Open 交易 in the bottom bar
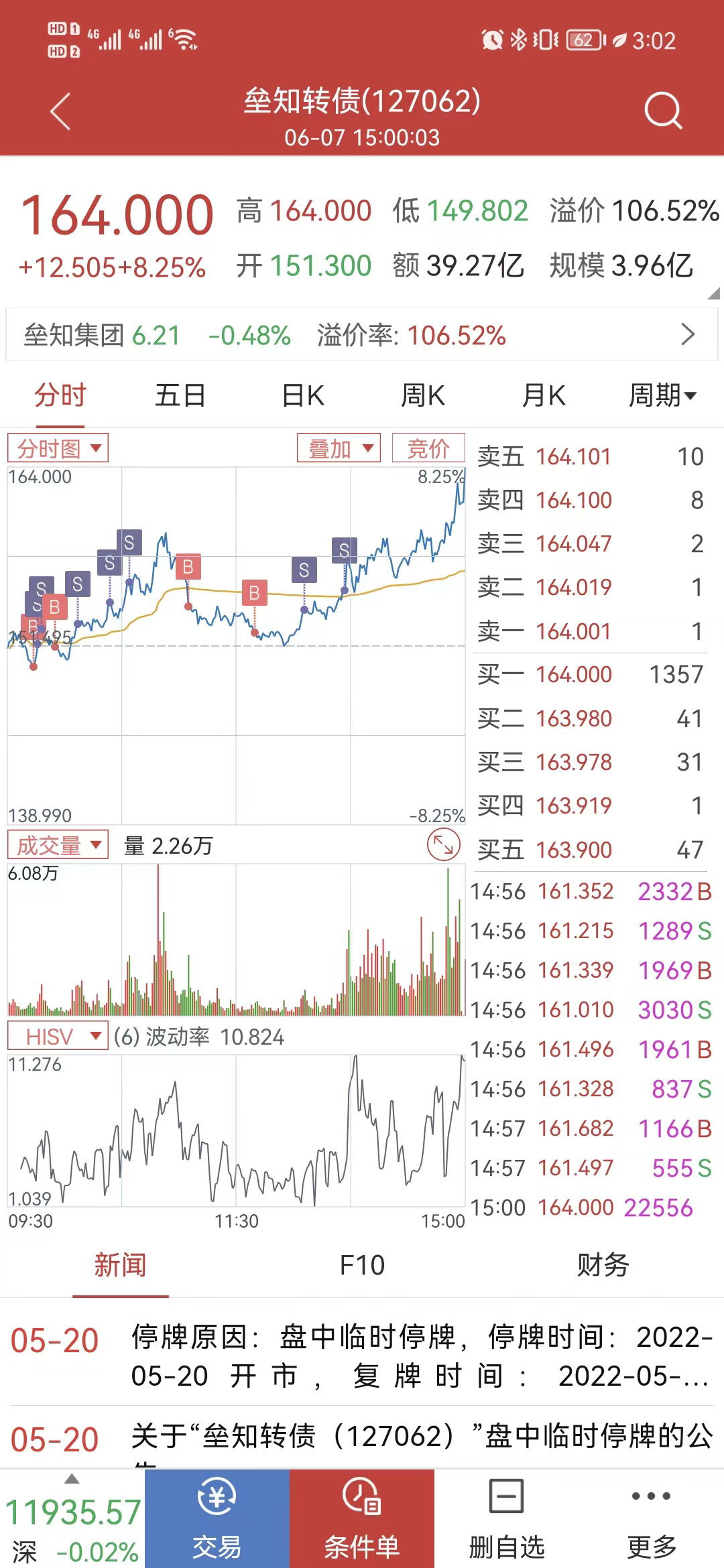 pyautogui.click(x=217, y=1520)
